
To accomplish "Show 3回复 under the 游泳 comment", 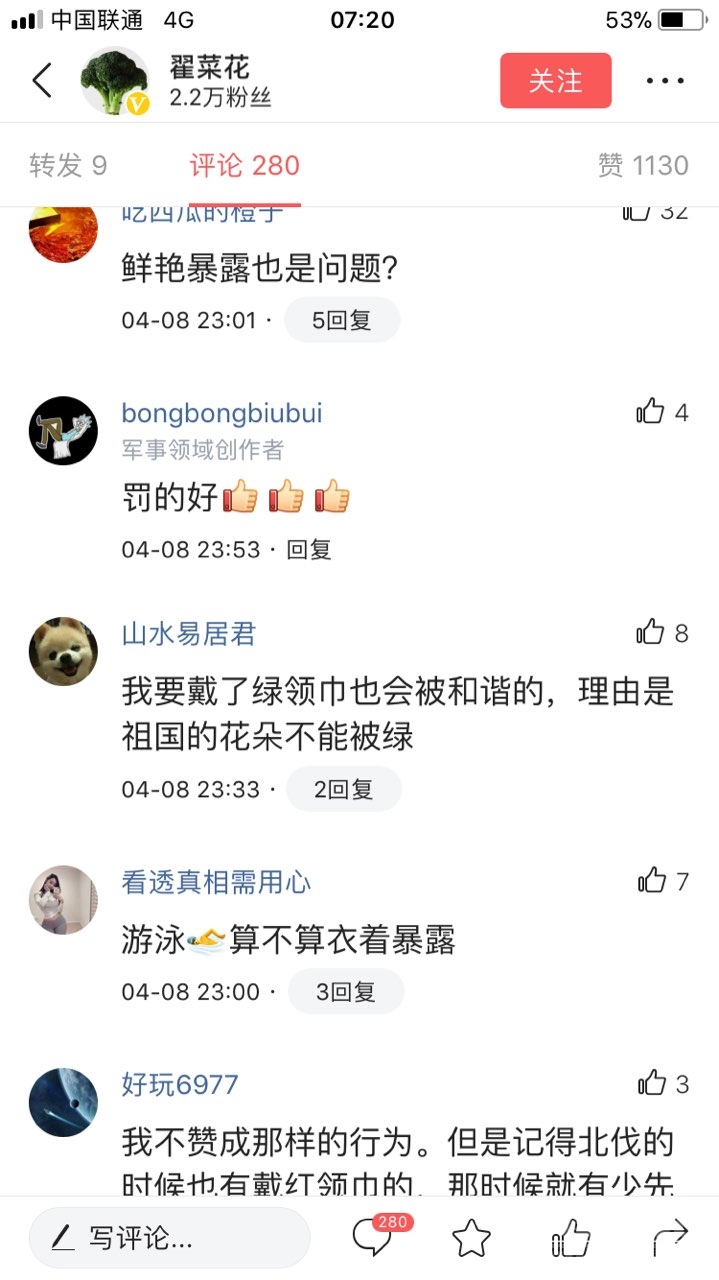I will [345, 992].
